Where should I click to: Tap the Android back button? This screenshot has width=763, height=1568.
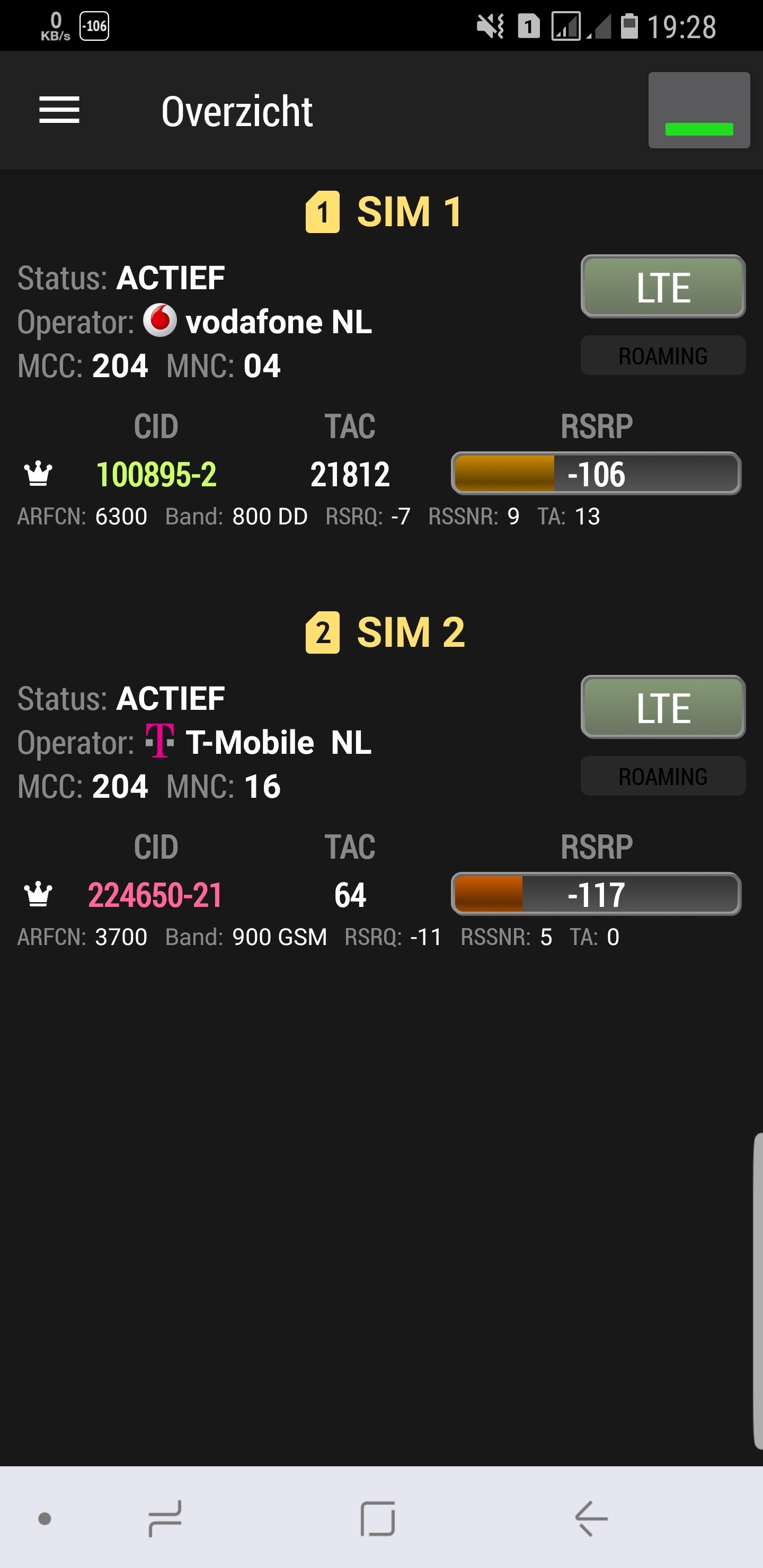tap(590, 1519)
